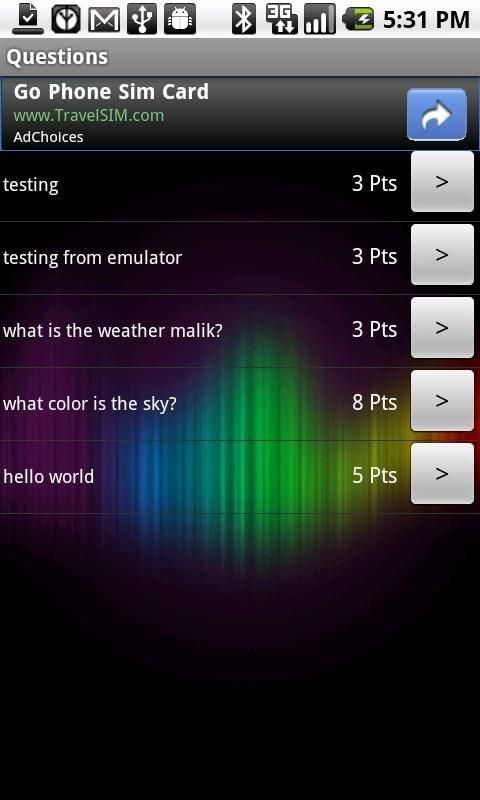Select the 'hello world' question row
The width and height of the screenshot is (480, 800).
(x=240, y=477)
